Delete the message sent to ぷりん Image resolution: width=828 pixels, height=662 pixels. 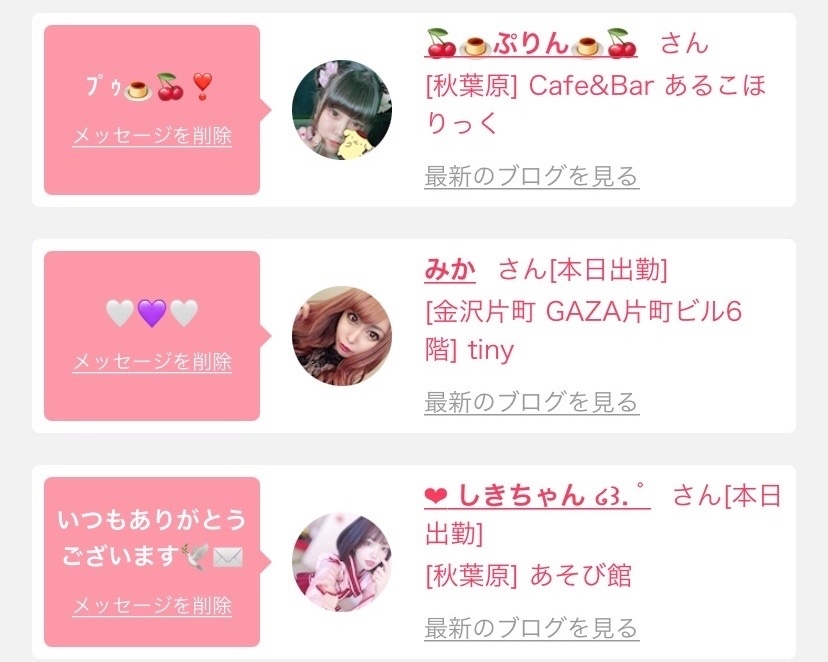(152, 136)
